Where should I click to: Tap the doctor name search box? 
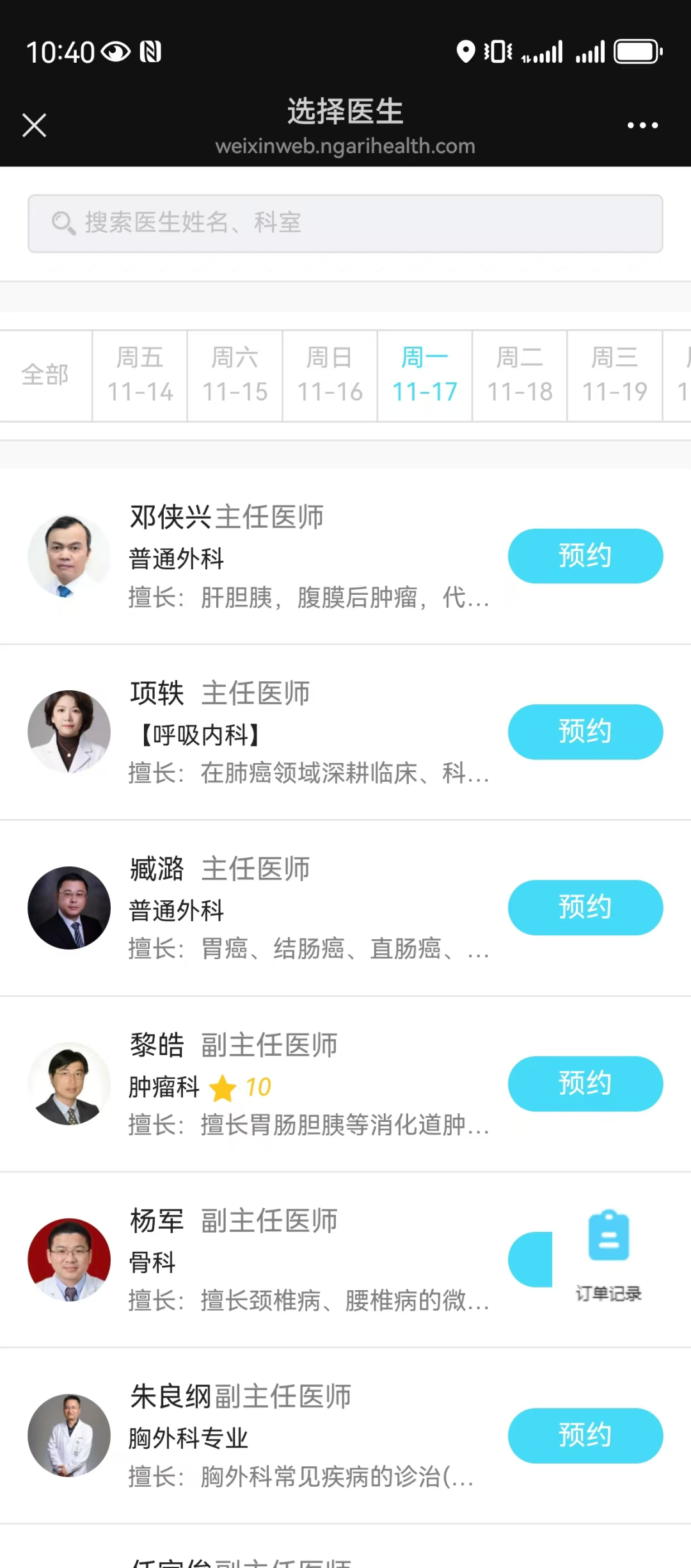[345, 223]
